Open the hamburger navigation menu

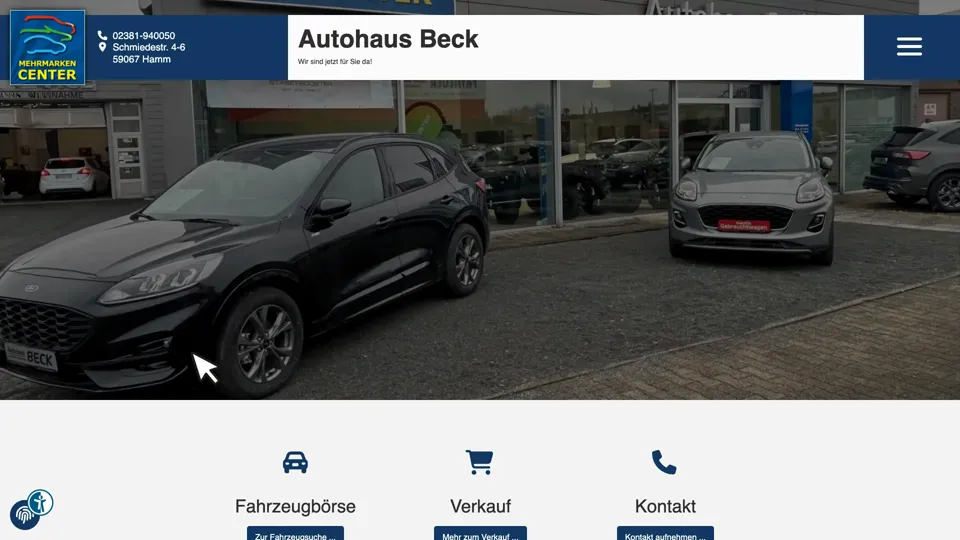(909, 47)
